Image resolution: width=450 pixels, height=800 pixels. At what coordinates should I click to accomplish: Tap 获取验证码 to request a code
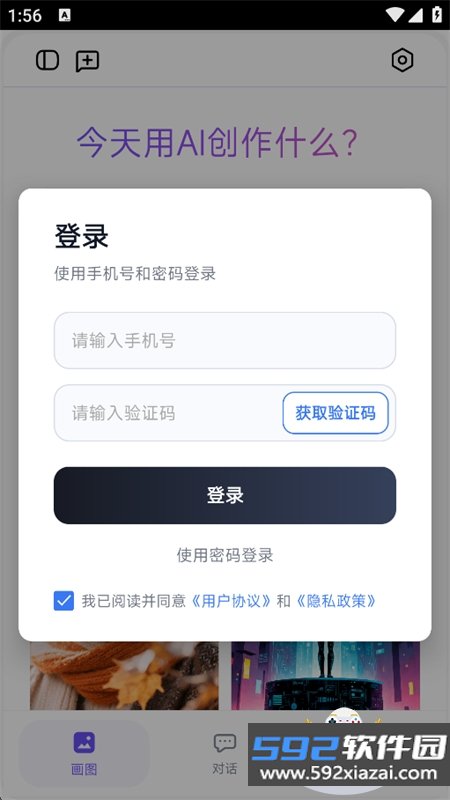tap(335, 413)
